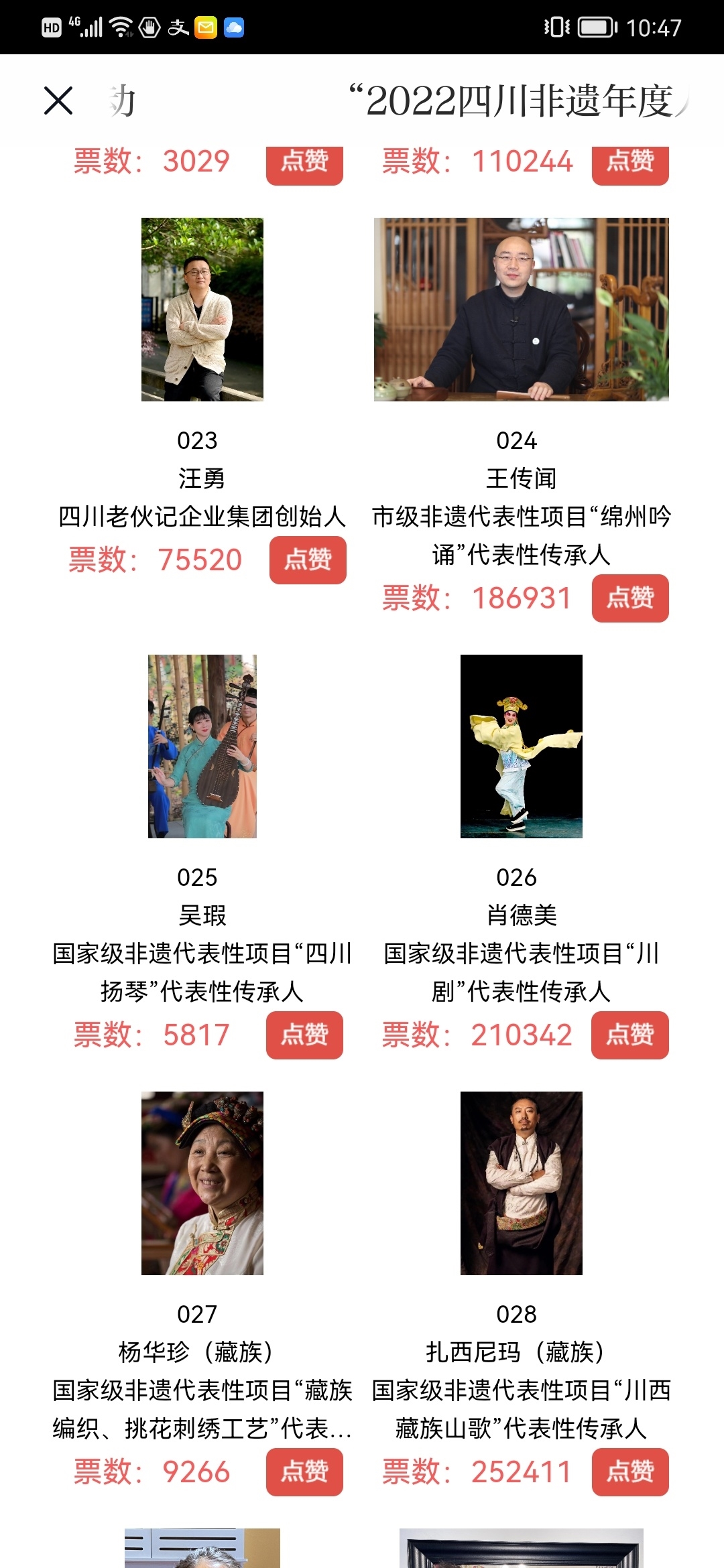Open photo of 杨华珍 candidate 027
The height and width of the screenshot is (1568, 724).
[202, 1183]
